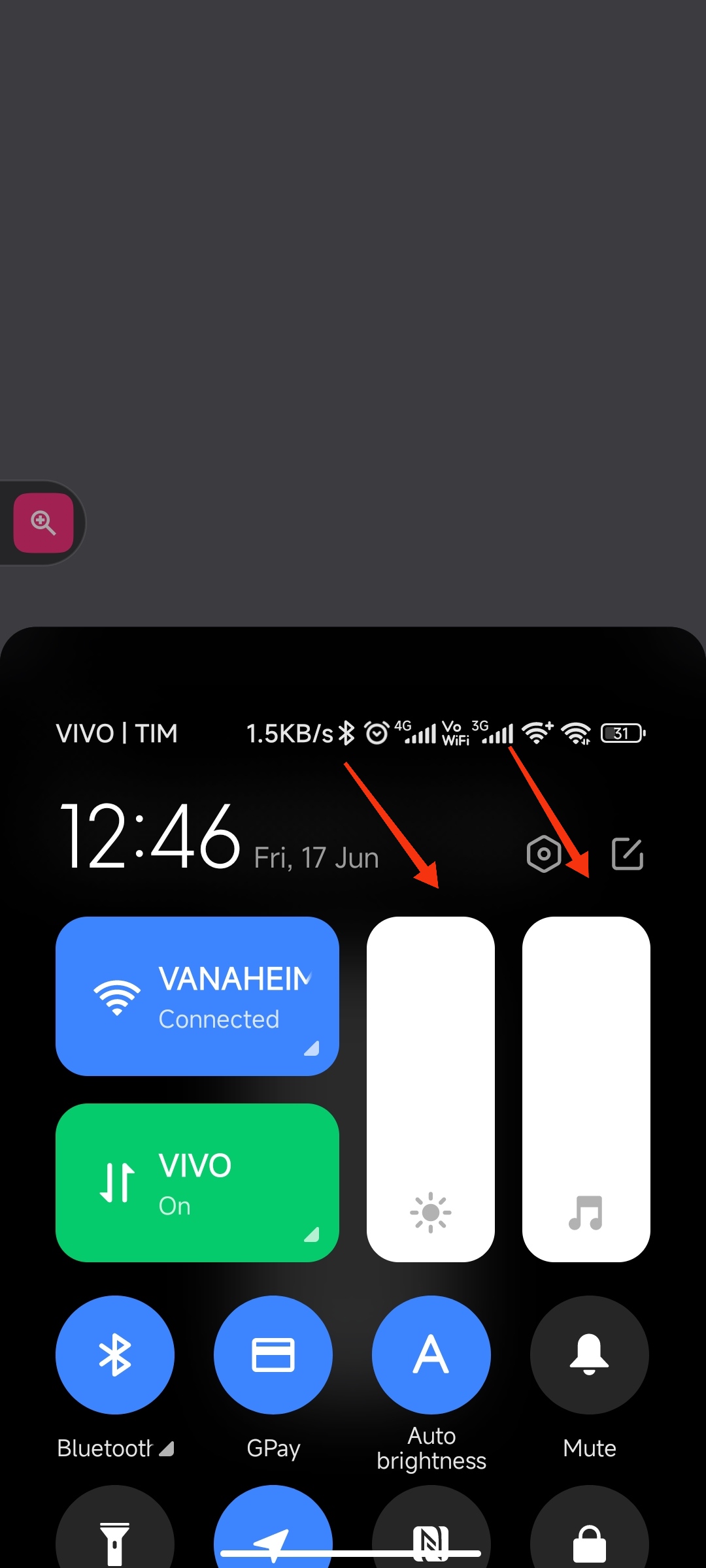The width and height of the screenshot is (706, 1568).
Task: Tap the floating magnifier zoom button
Action: click(x=44, y=523)
